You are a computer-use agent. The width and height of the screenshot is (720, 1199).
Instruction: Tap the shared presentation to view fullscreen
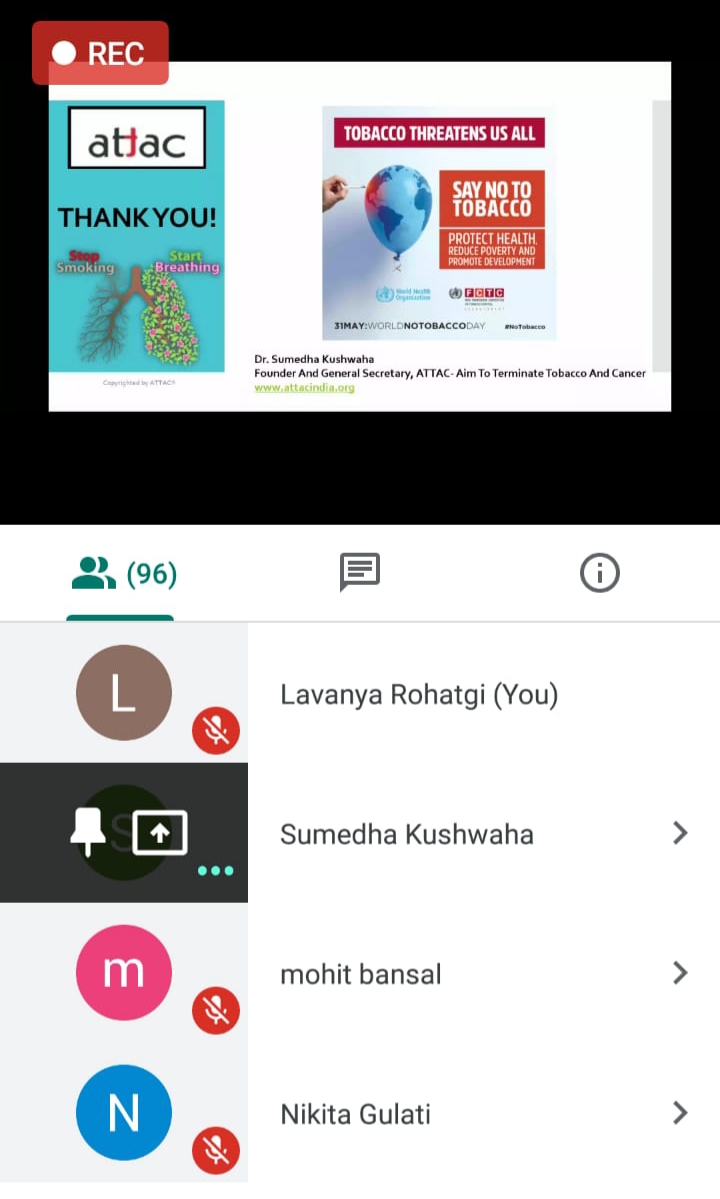coord(360,236)
